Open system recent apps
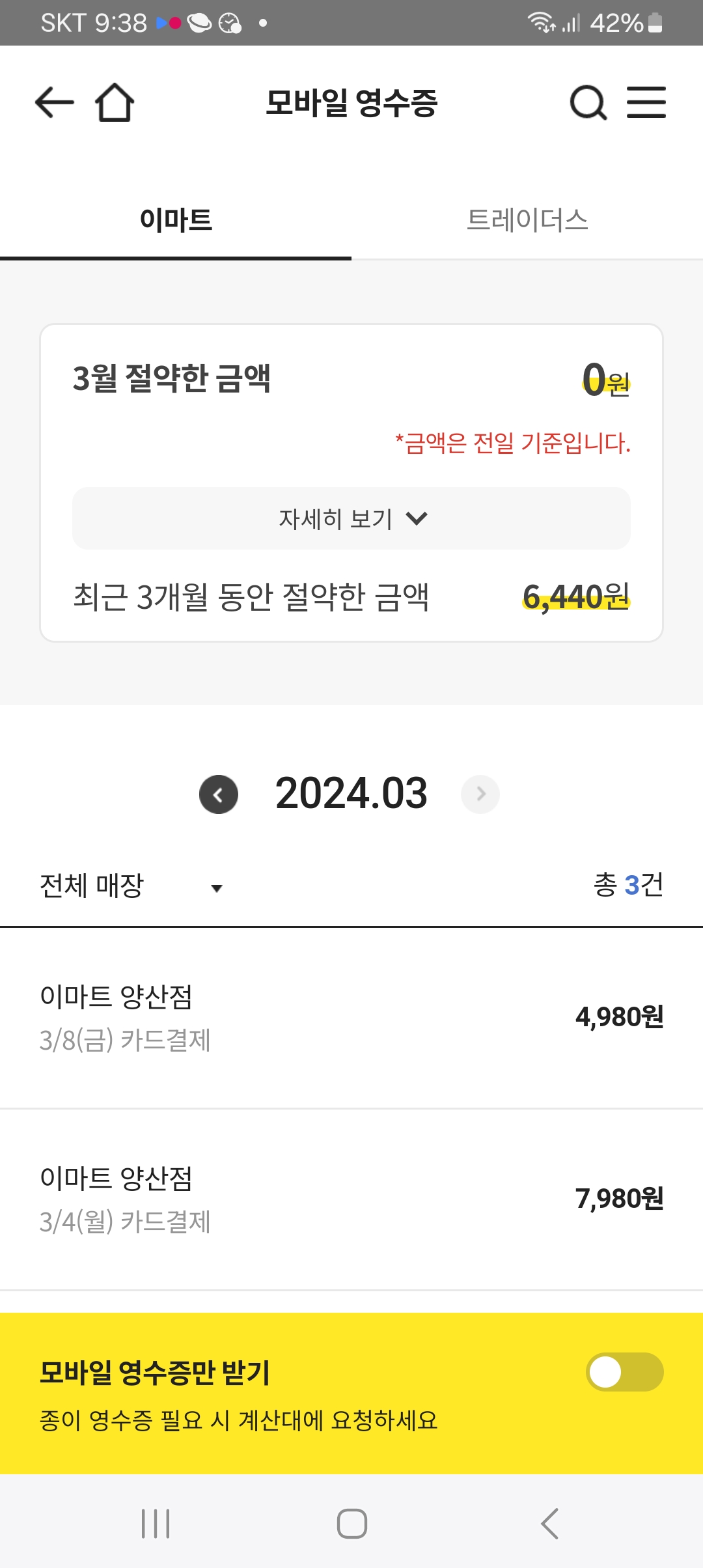 156,1524
